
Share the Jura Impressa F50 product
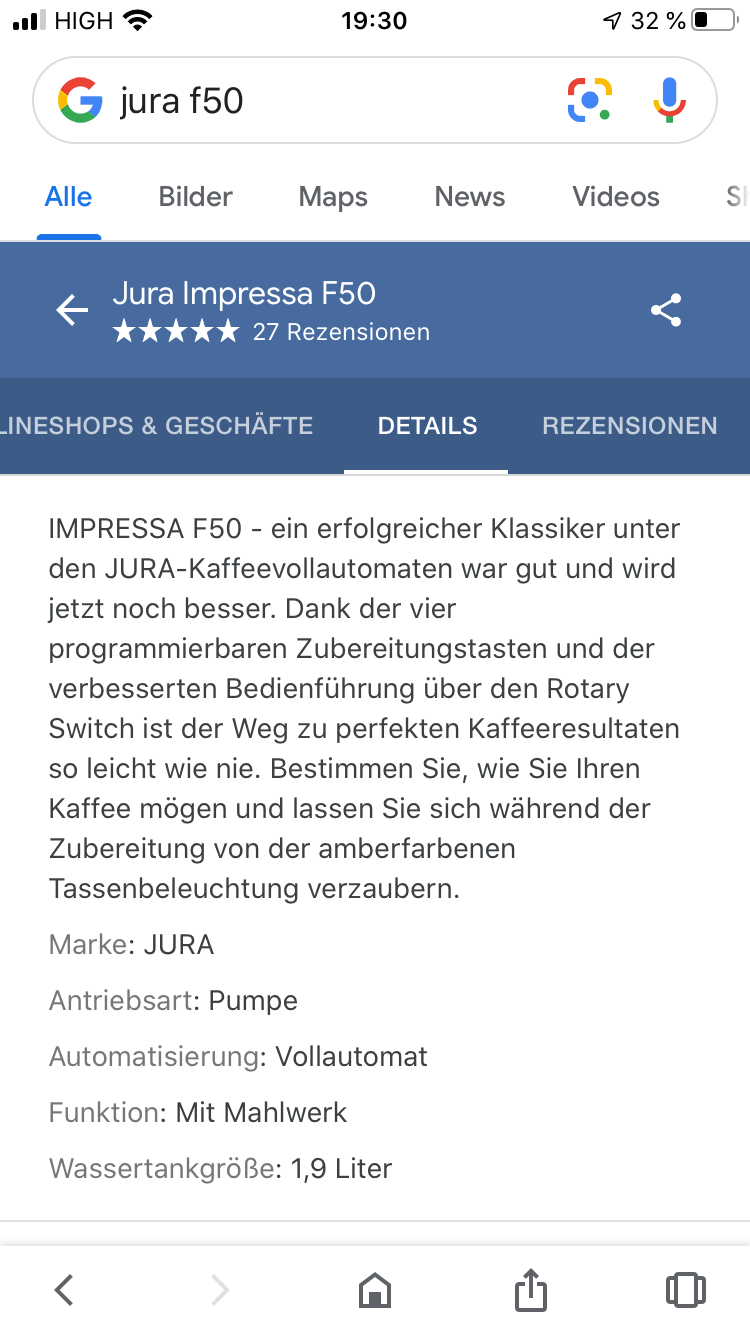(x=666, y=310)
